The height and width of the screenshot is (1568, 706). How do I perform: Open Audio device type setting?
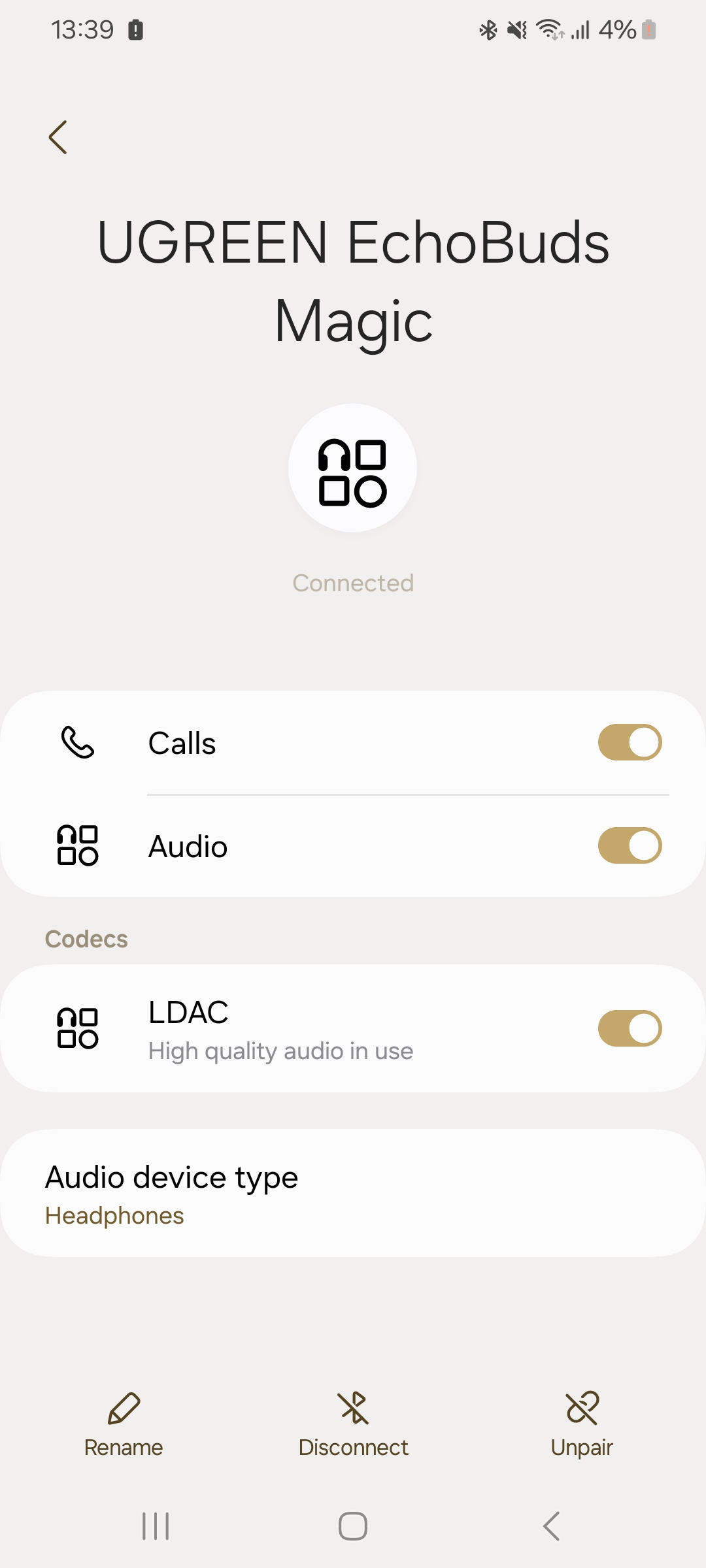(x=353, y=1194)
